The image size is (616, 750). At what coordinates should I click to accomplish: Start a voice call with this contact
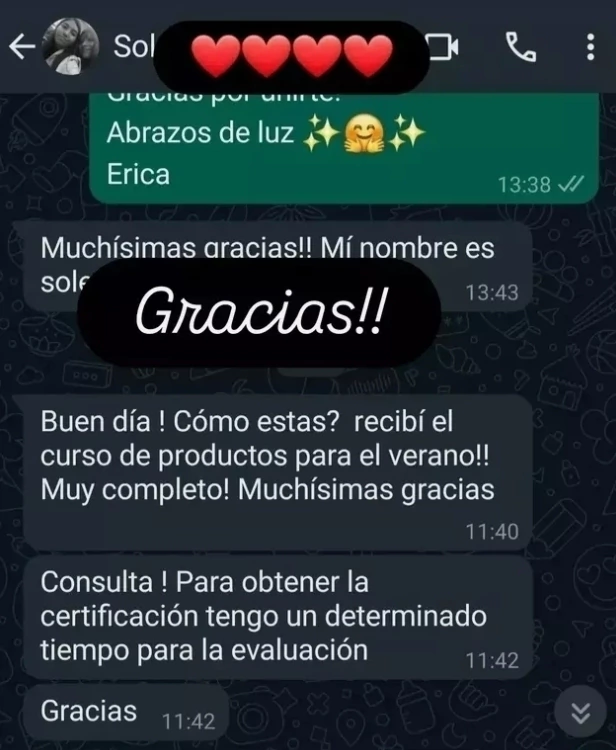pos(519,46)
